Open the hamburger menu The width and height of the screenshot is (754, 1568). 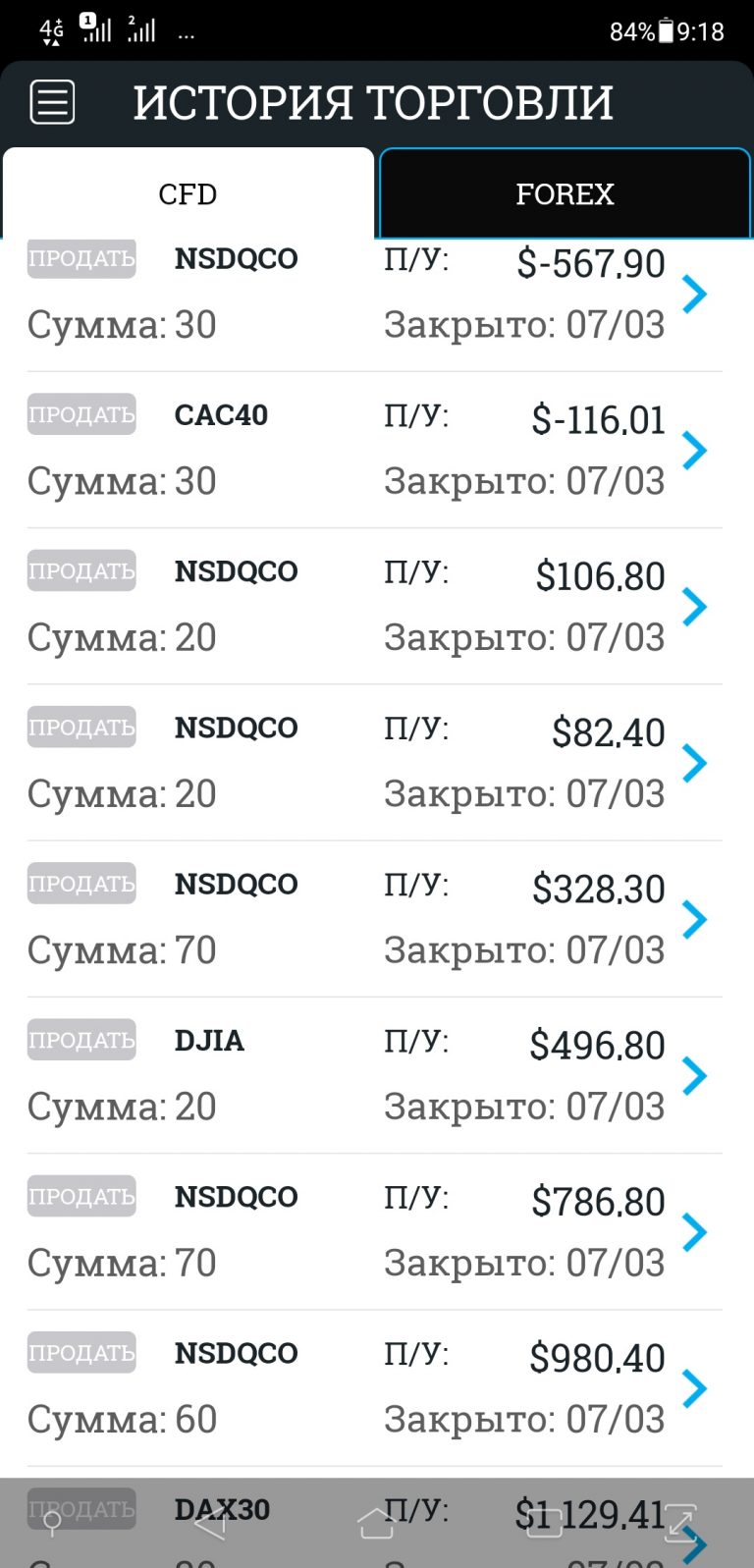click(52, 102)
